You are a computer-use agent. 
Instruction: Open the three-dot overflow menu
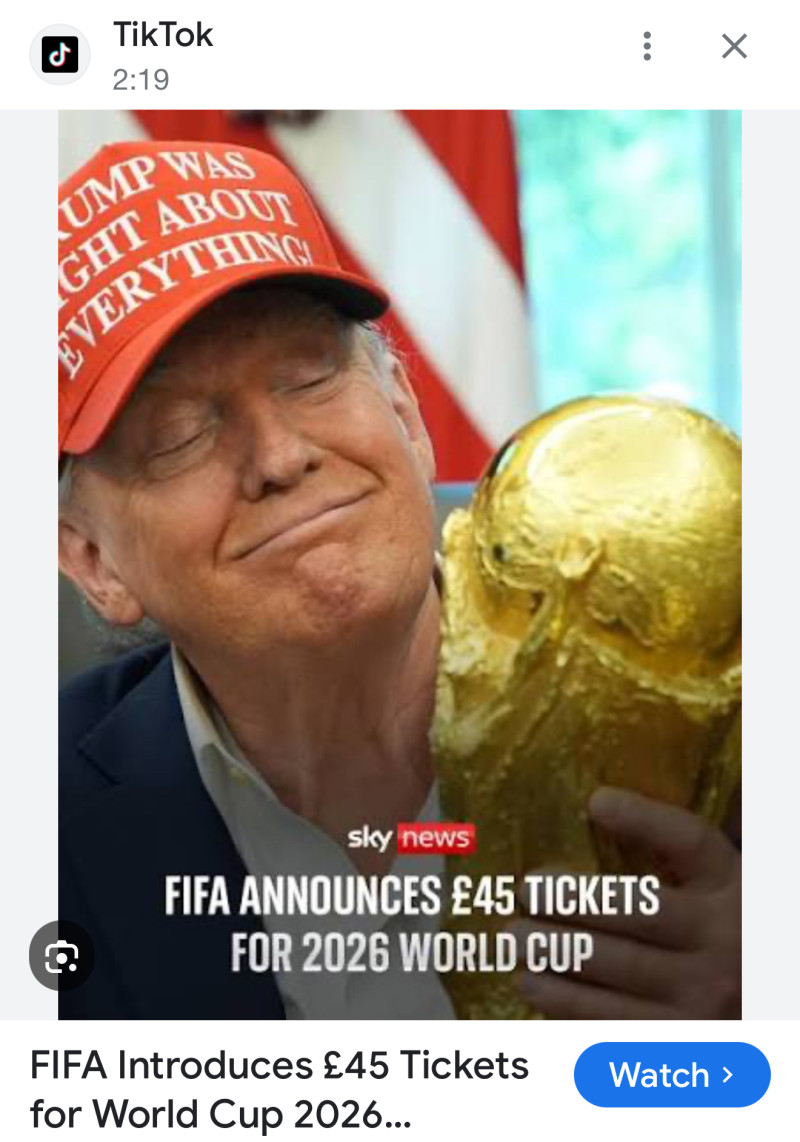click(647, 46)
